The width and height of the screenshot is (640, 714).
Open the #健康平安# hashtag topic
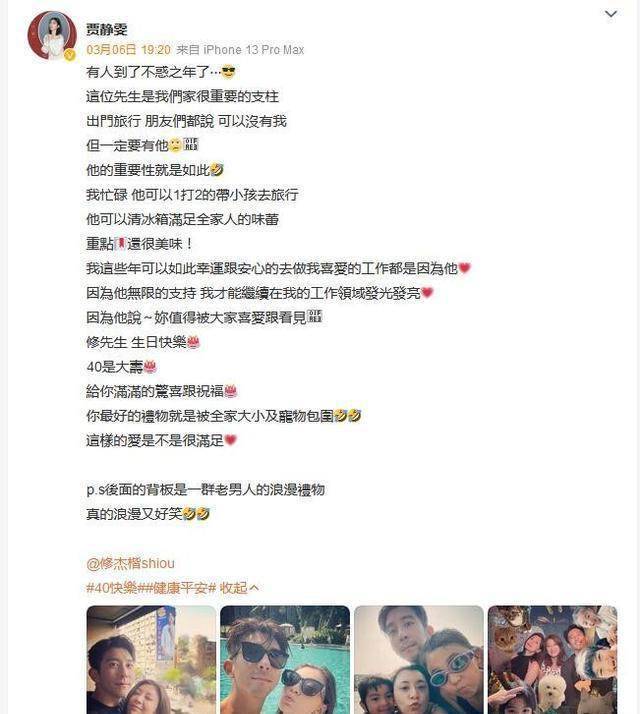182,588
